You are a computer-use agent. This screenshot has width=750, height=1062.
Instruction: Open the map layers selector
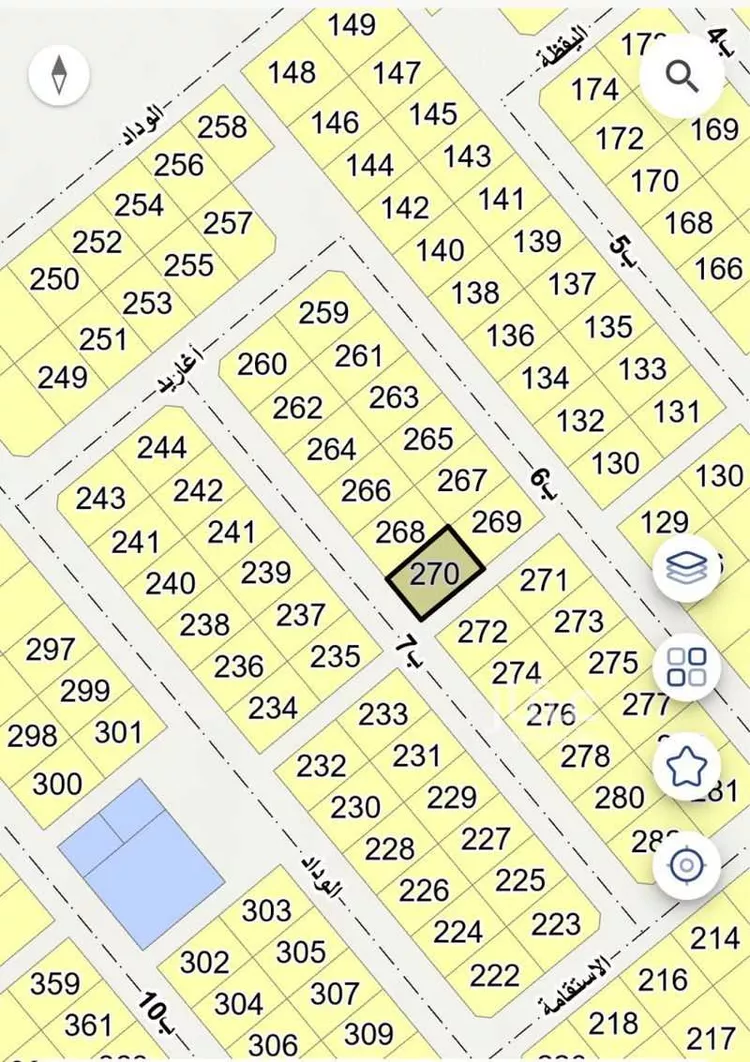point(687,568)
